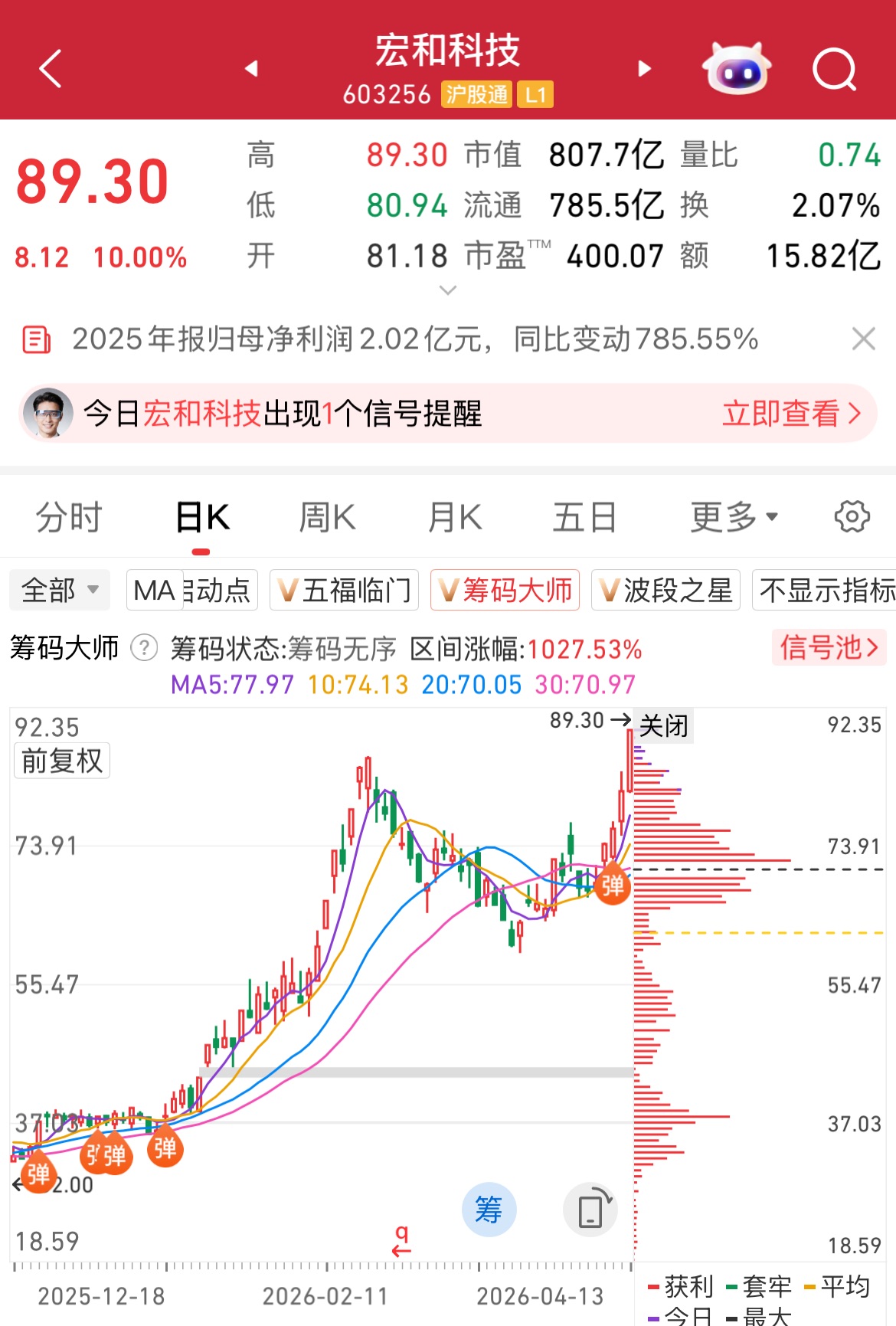The width and height of the screenshot is (896, 1326).
Task: Open the 2025年报归母净利润 news notice
Action: 414,339
